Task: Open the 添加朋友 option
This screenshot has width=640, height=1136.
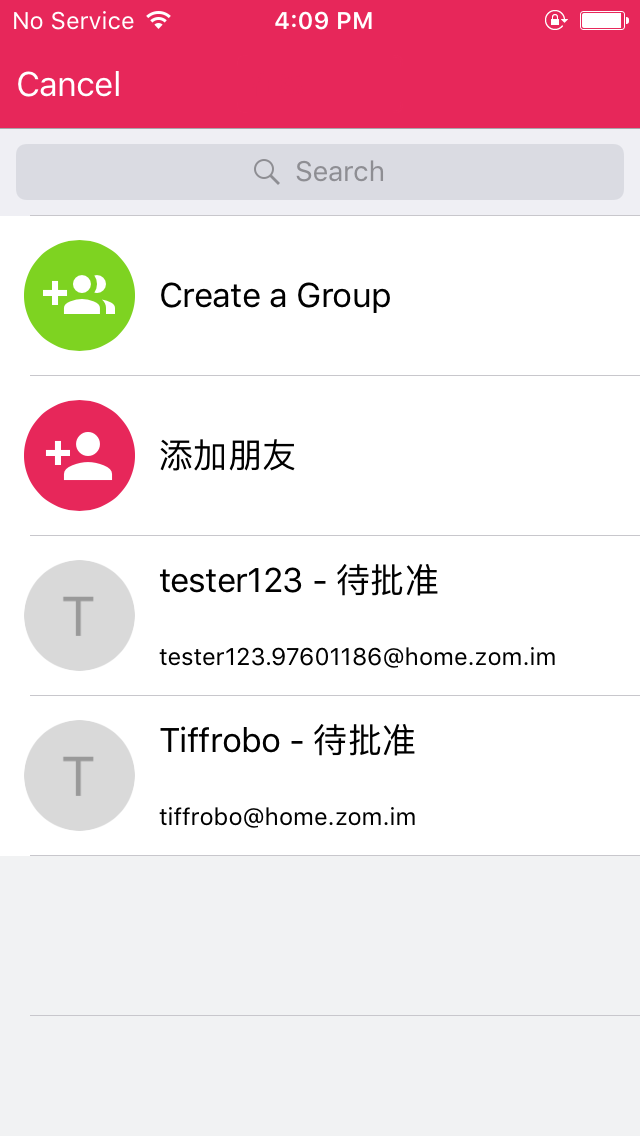Action: [228, 456]
